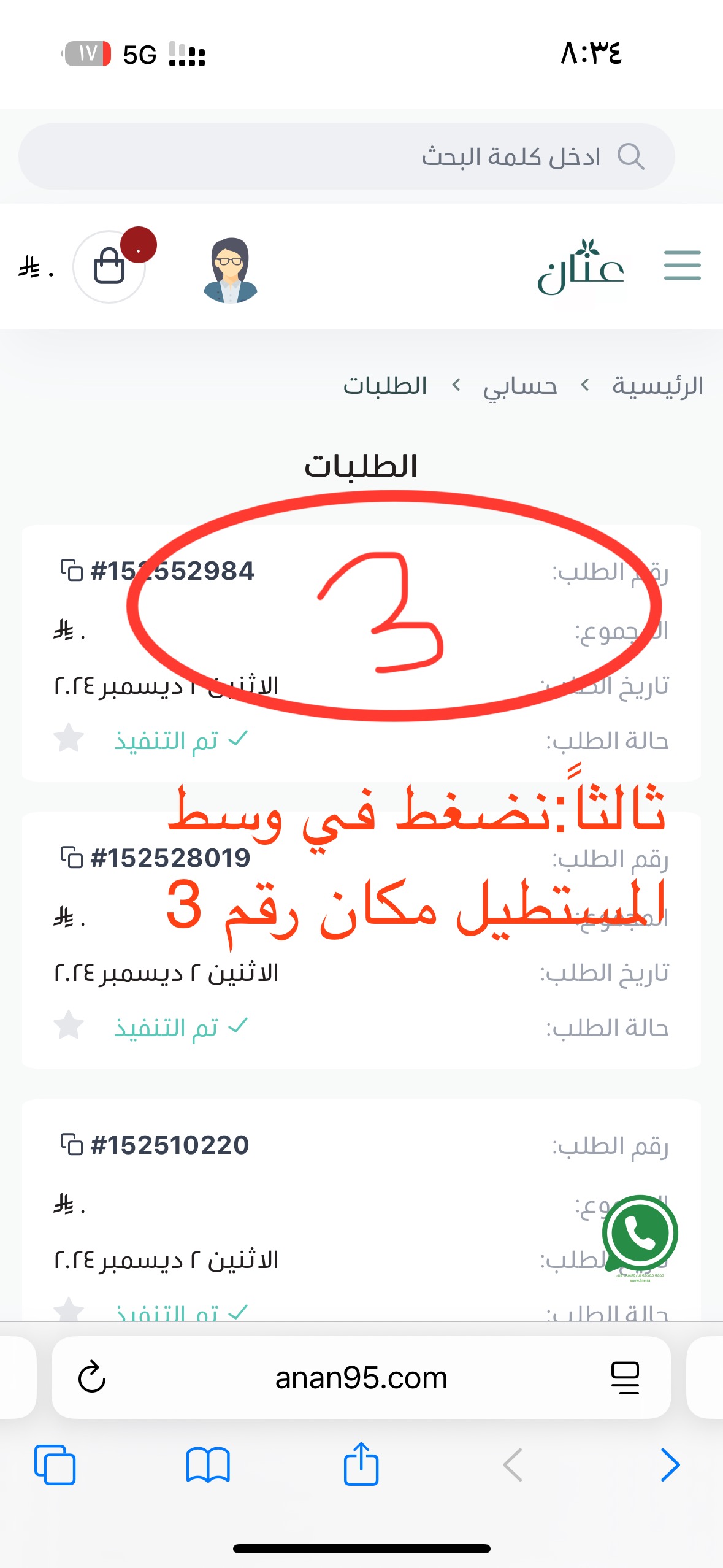Viewport: 723px width, 1568px height.
Task: Go to الرئيسية in the breadcrumb
Action: click(x=657, y=386)
